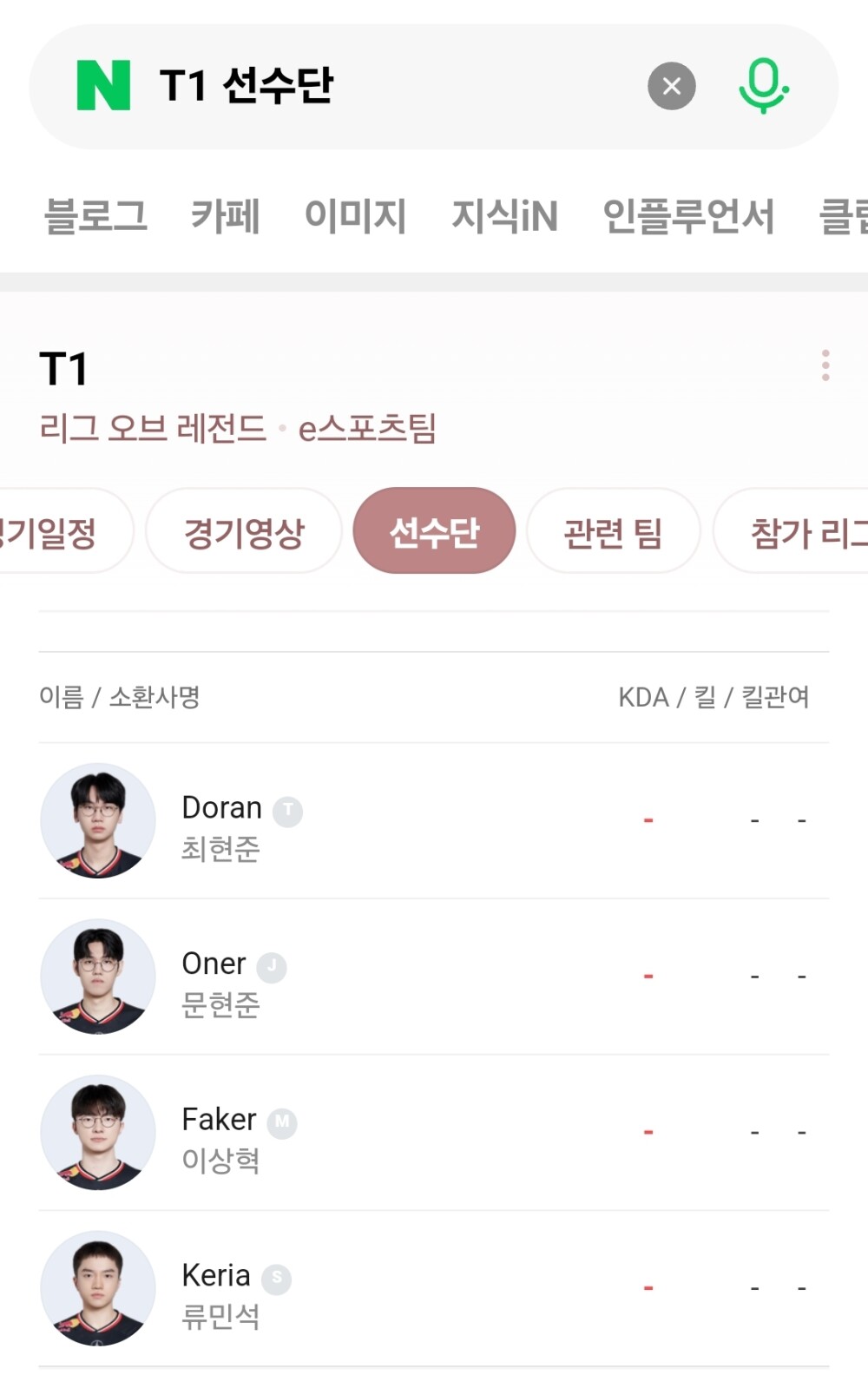Open Naver home via N logo
The image size is (868, 1388).
(103, 86)
